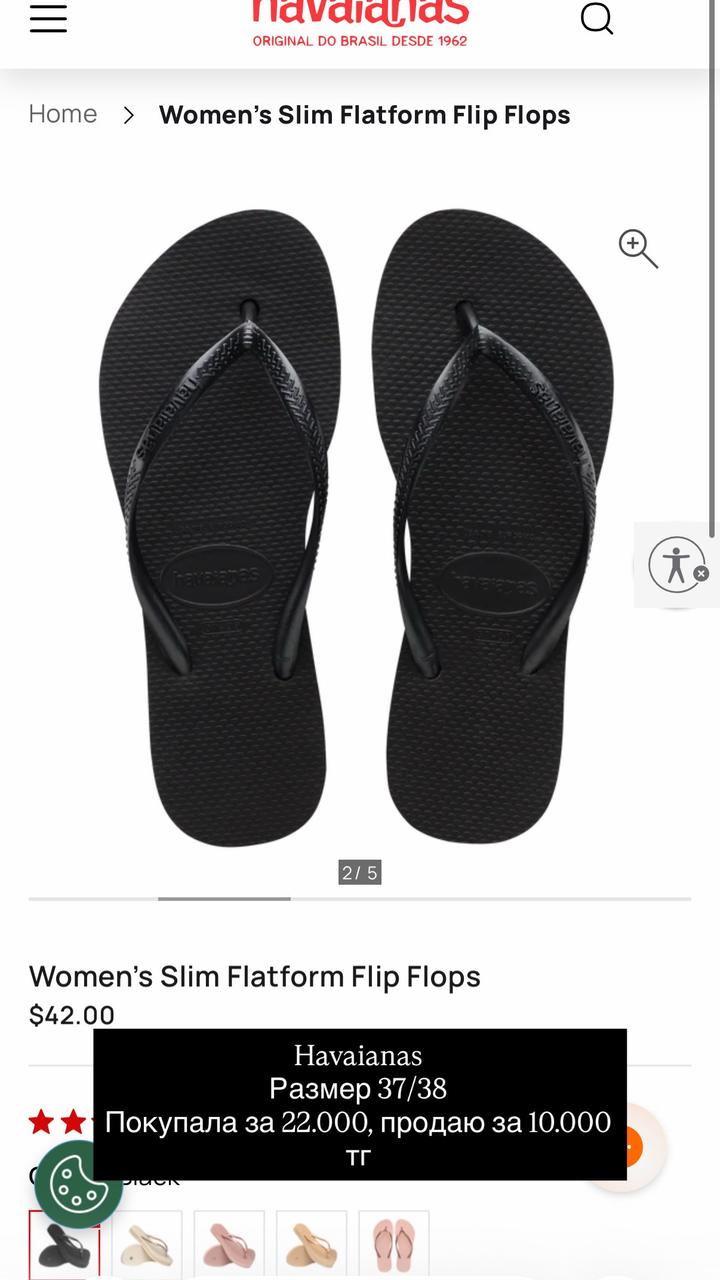Click the product title Women's Slim Flatform Flip Flops
The width and height of the screenshot is (720, 1280).
click(x=255, y=977)
